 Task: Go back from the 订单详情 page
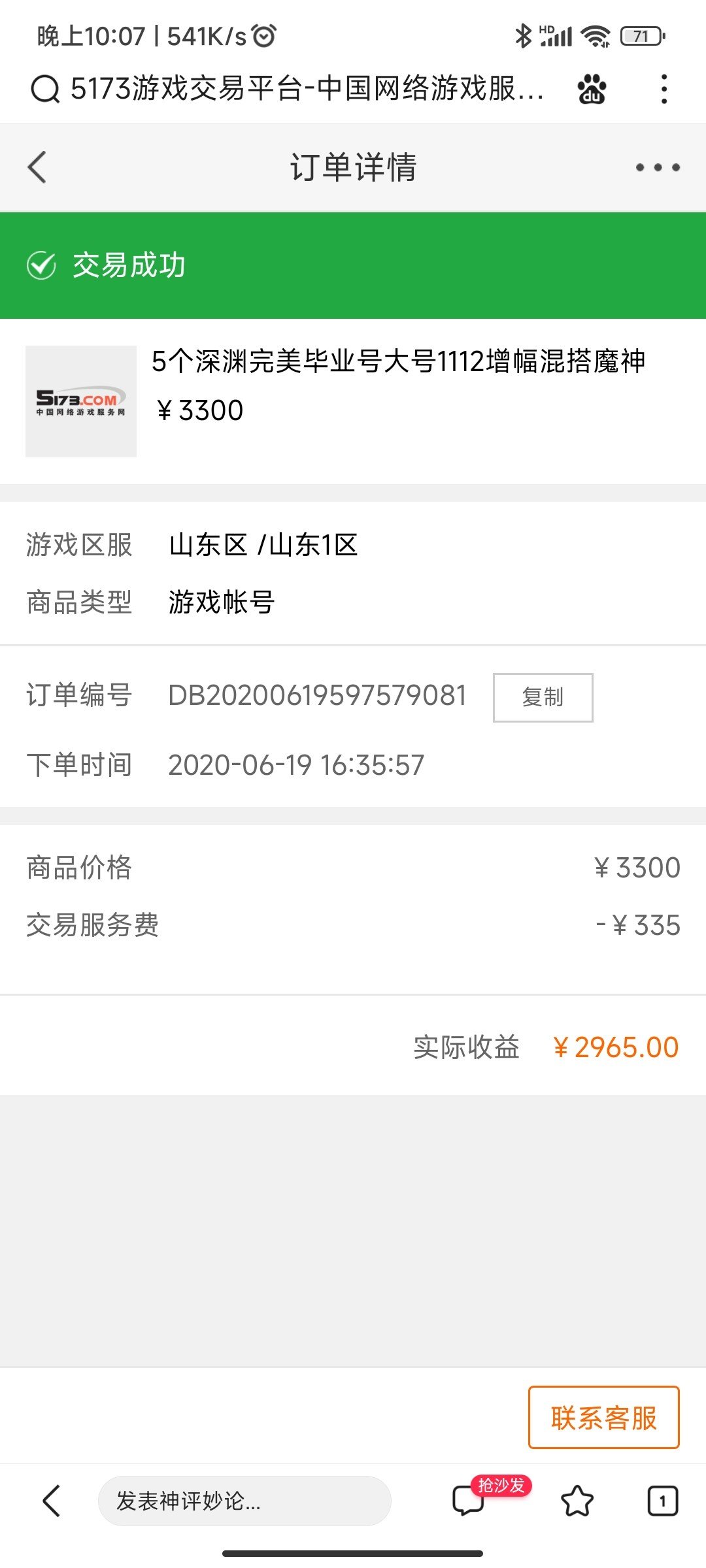37,167
